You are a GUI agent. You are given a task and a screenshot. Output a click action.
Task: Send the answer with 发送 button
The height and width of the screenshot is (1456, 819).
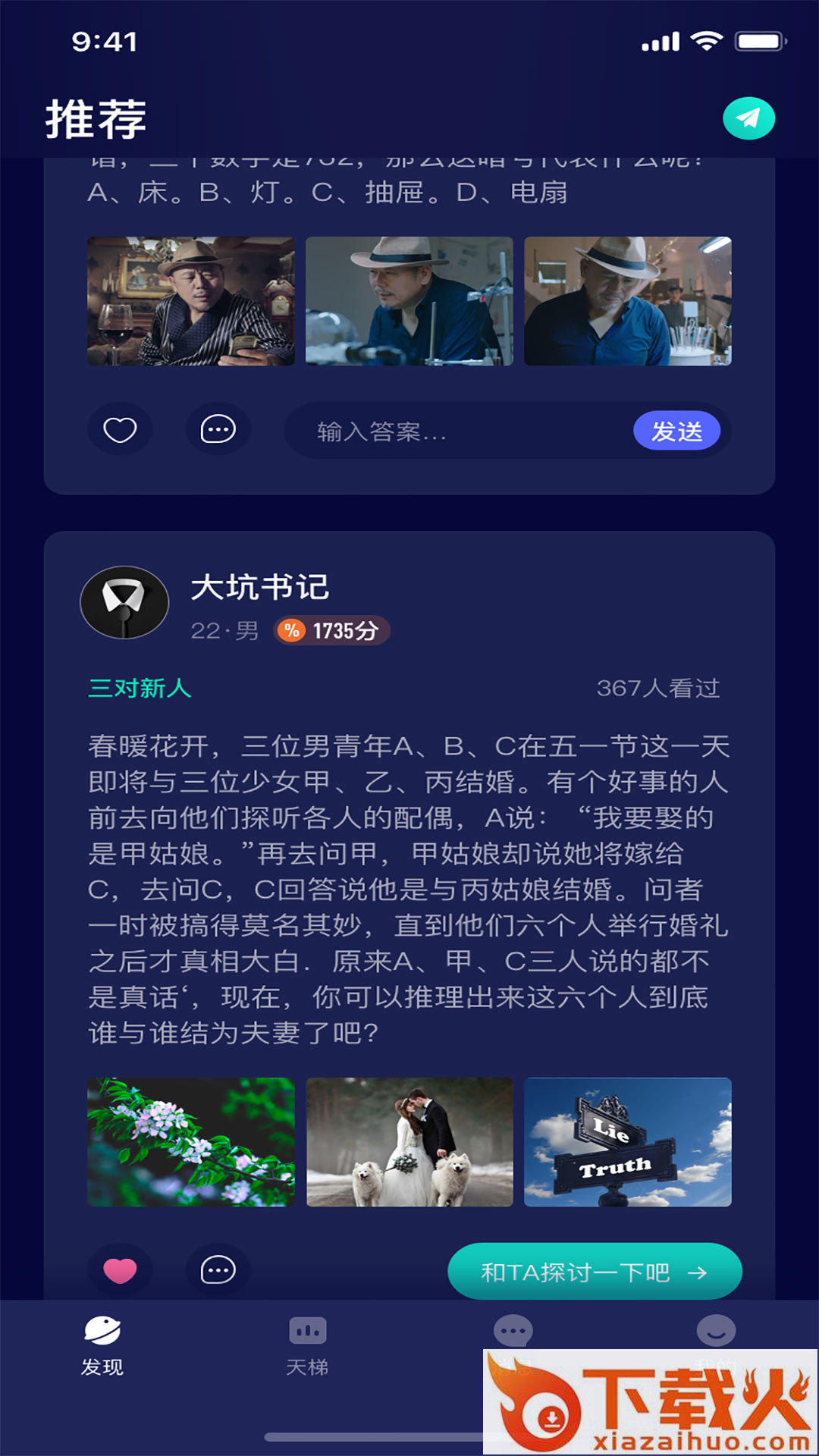pyautogui.click(x=676, y=431)
